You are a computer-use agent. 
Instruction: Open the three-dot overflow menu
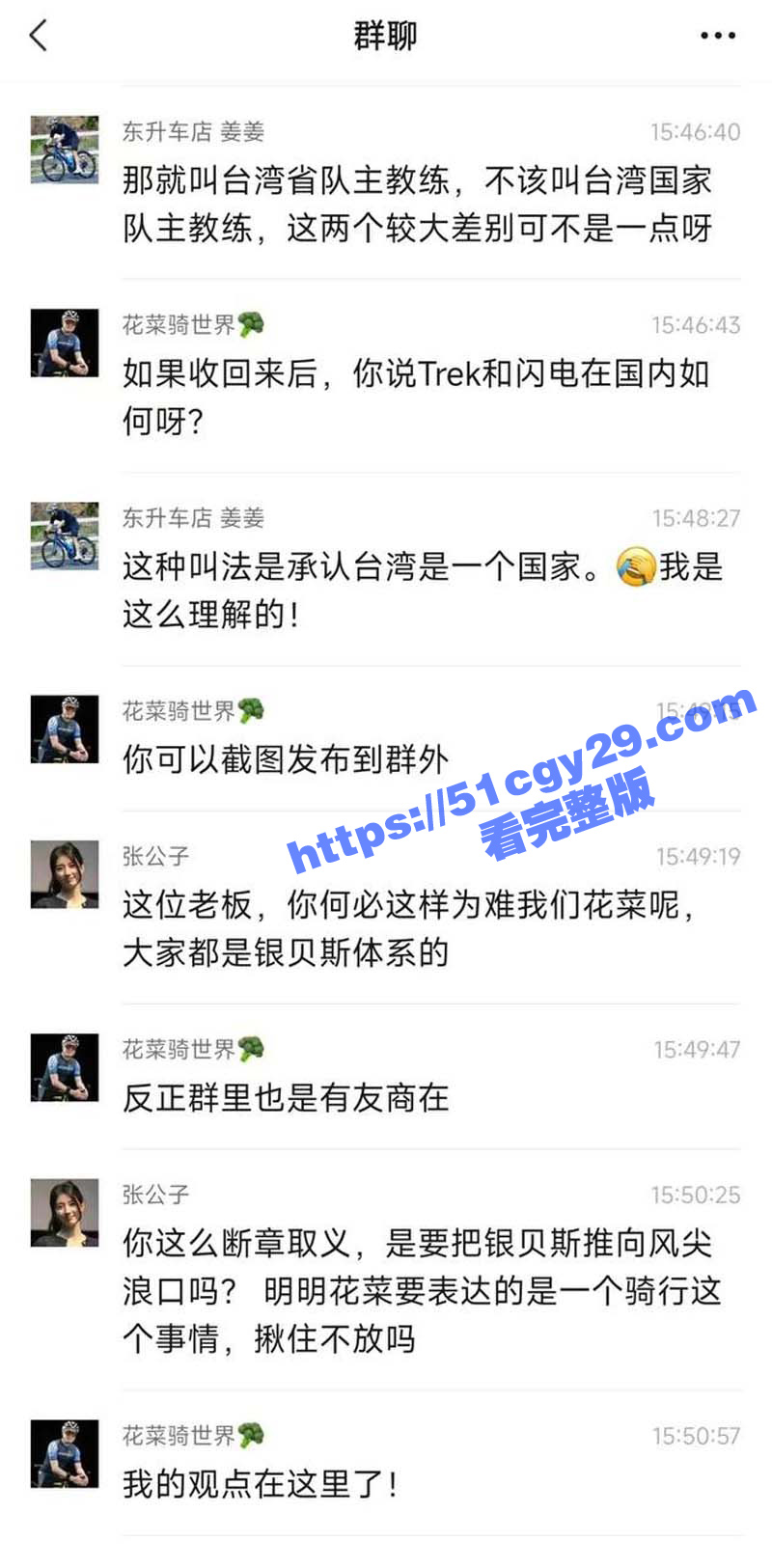(717, 37)
